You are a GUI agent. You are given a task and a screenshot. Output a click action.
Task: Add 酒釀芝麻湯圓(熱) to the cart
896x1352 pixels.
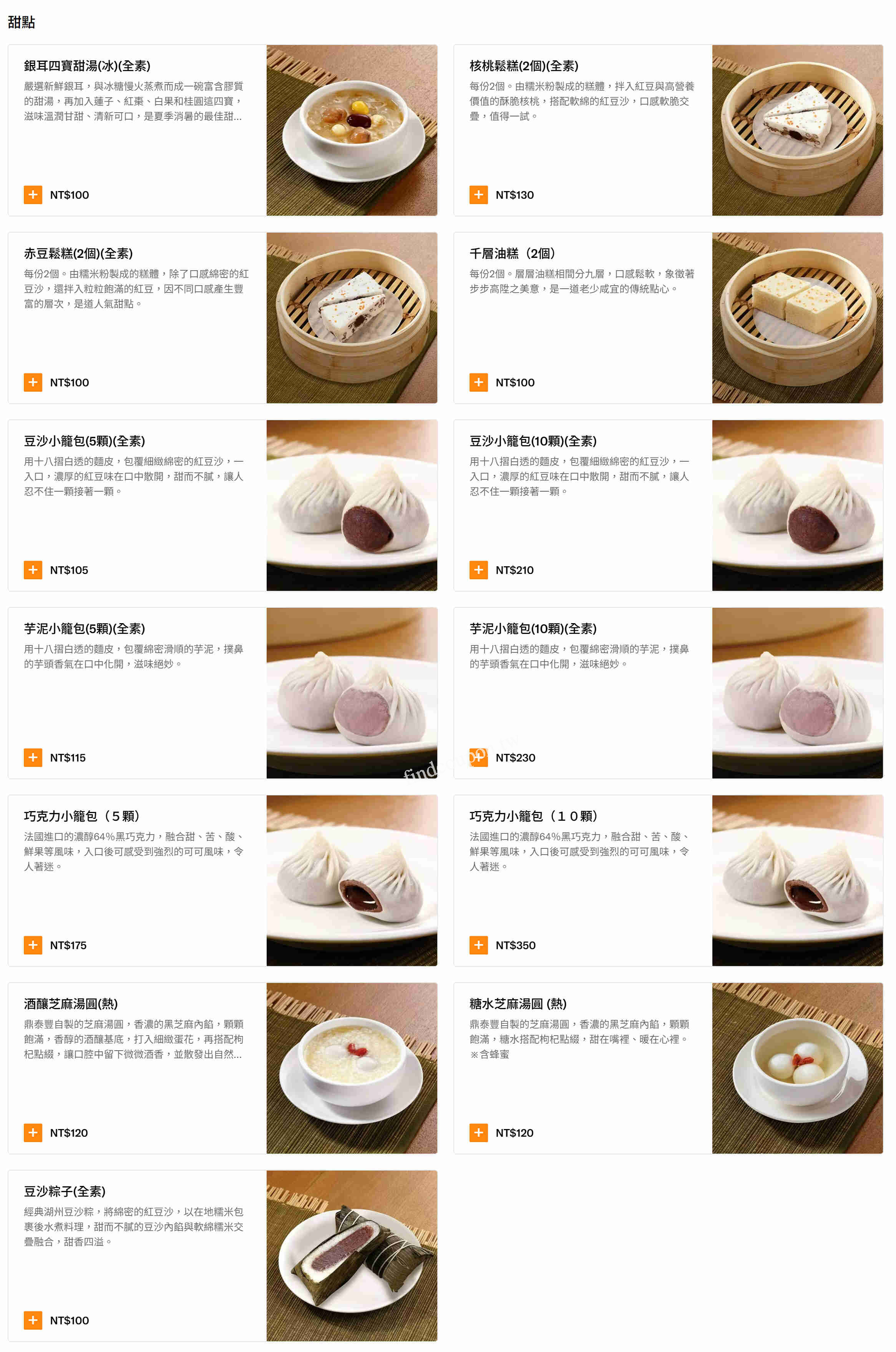[33, 1132]
